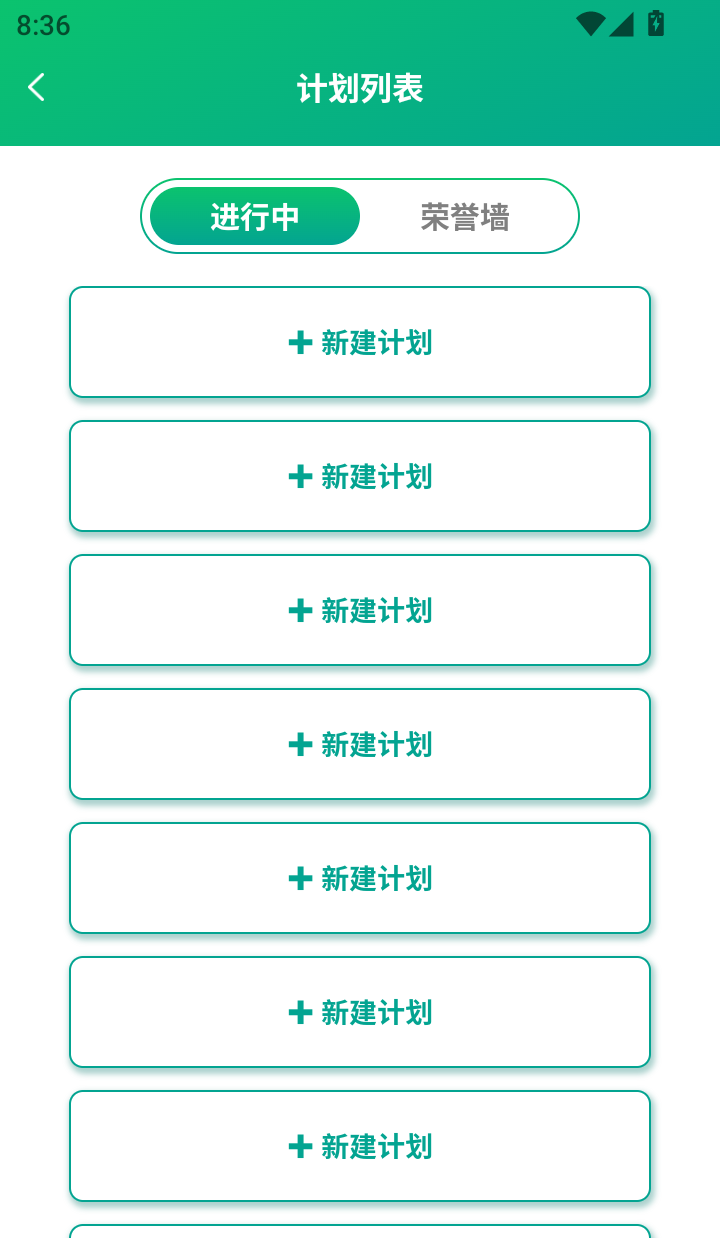Image resolution: width=720 pixels, height=1238 pixels.
Task: Click the plus icon in the third 新建计划 card
Action: click(x=299, y=611)
